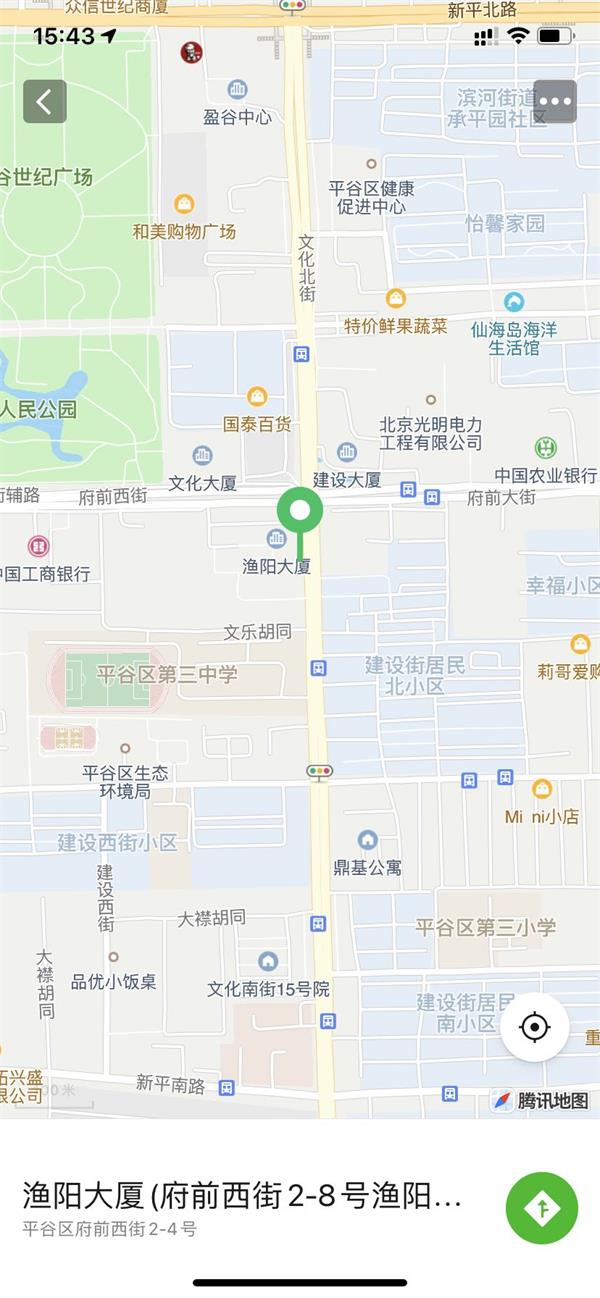Tap the 中国农业银行 bank marker
Screen dimensions: 600x1298
(x=546, y=448)
